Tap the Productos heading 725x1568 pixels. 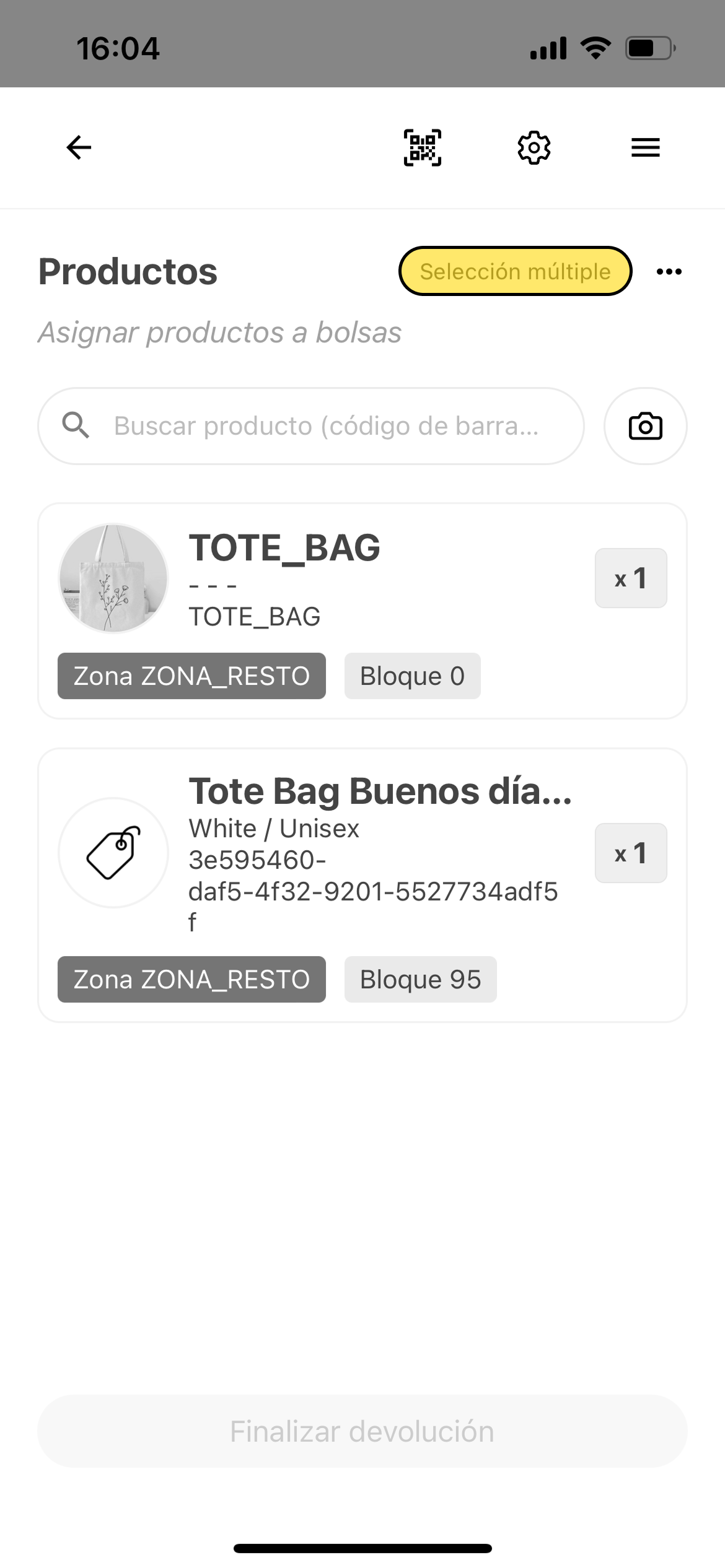[128, 271]
